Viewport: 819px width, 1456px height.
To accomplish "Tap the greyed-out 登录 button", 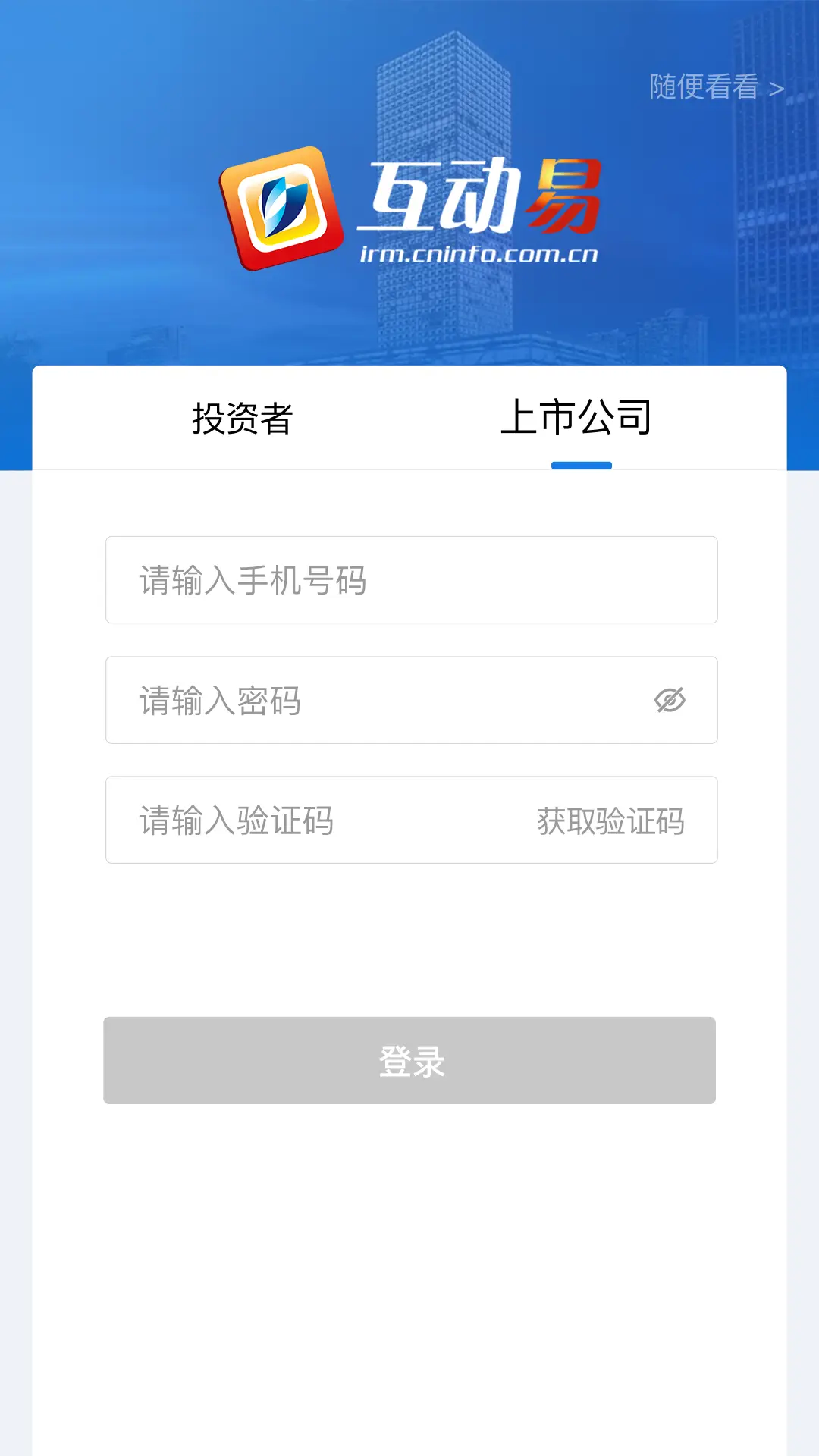I will (409, 1060).
